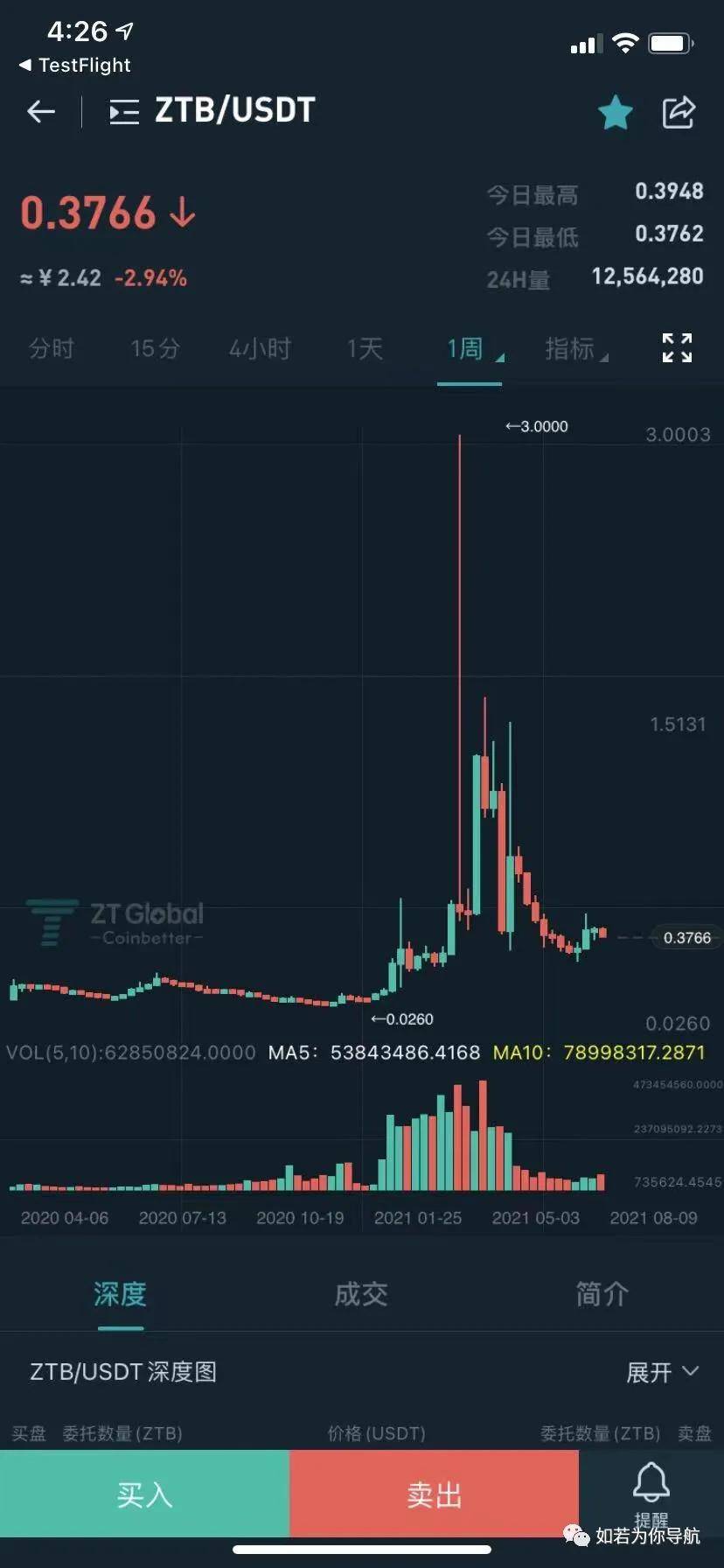Expand the depth chart with 展开

pyautogui.click(x=662, y=1372)
